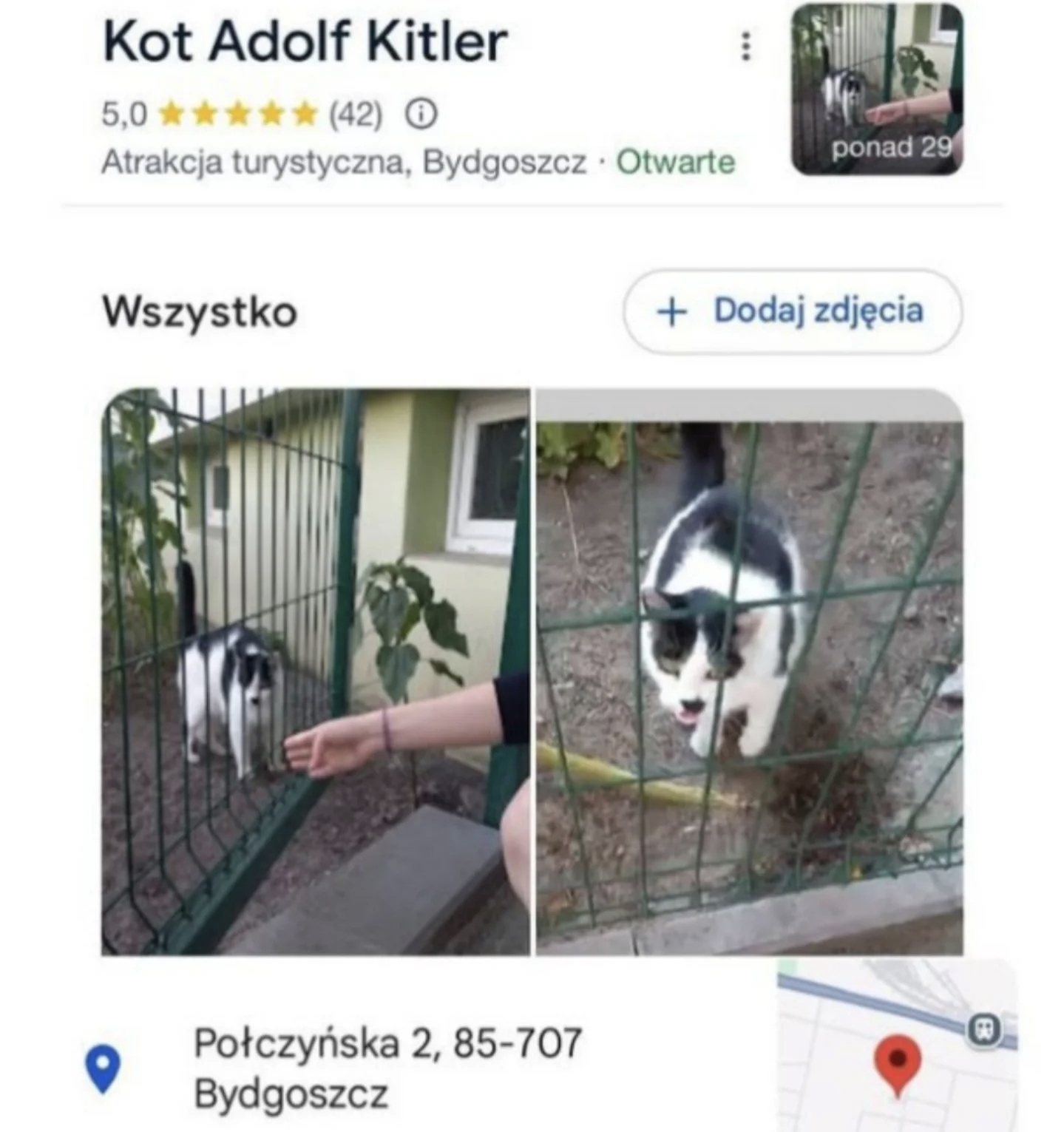Open the address Połczyńska 2 row
The image size is (1064, 1132).
coord(387,1068)
